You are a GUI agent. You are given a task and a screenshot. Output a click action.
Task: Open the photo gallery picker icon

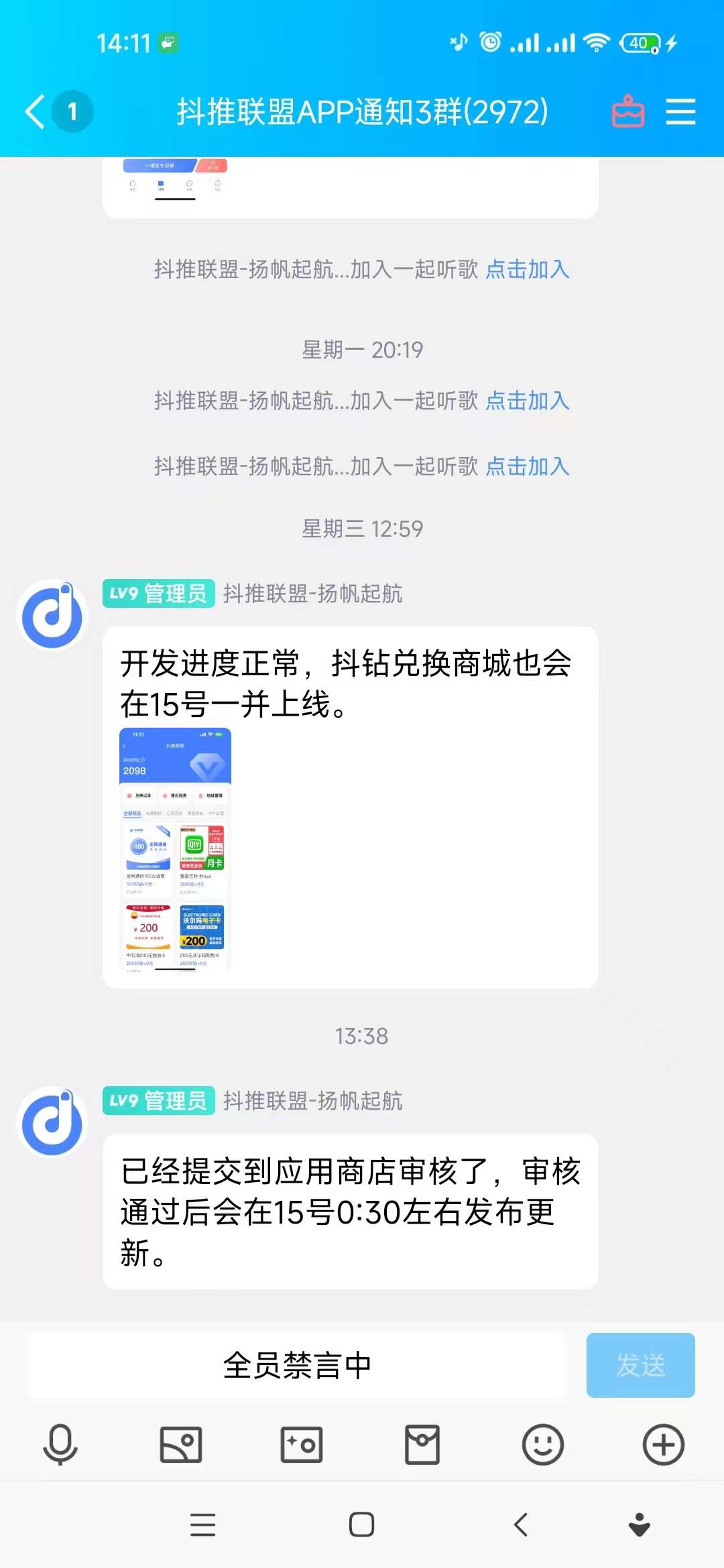point(181,1445)
